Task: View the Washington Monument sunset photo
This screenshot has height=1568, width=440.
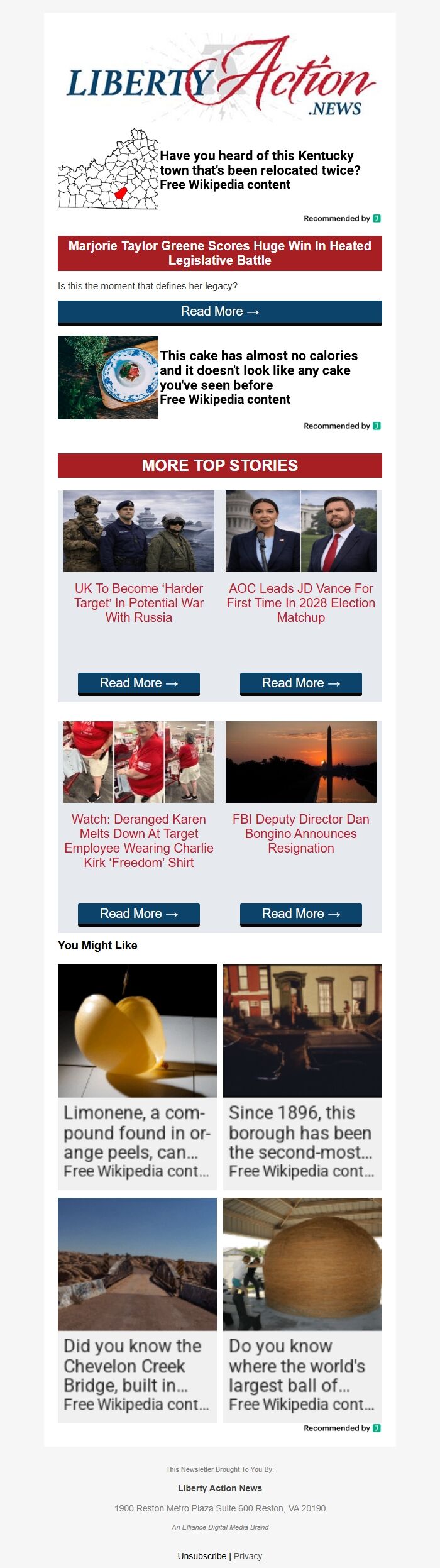Action: (x=301, y=762)
